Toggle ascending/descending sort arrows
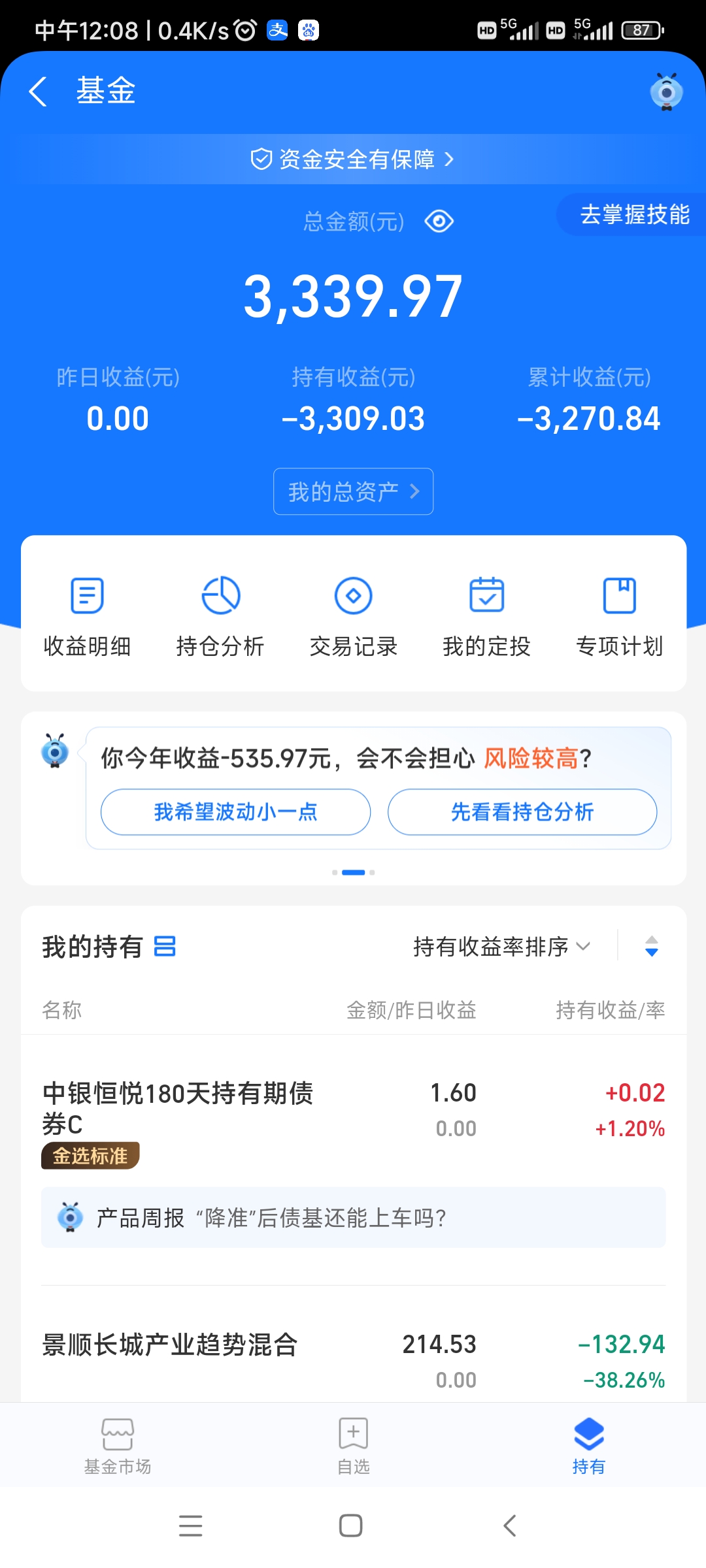The image size is (706, 1568). [x=652, y=946]
